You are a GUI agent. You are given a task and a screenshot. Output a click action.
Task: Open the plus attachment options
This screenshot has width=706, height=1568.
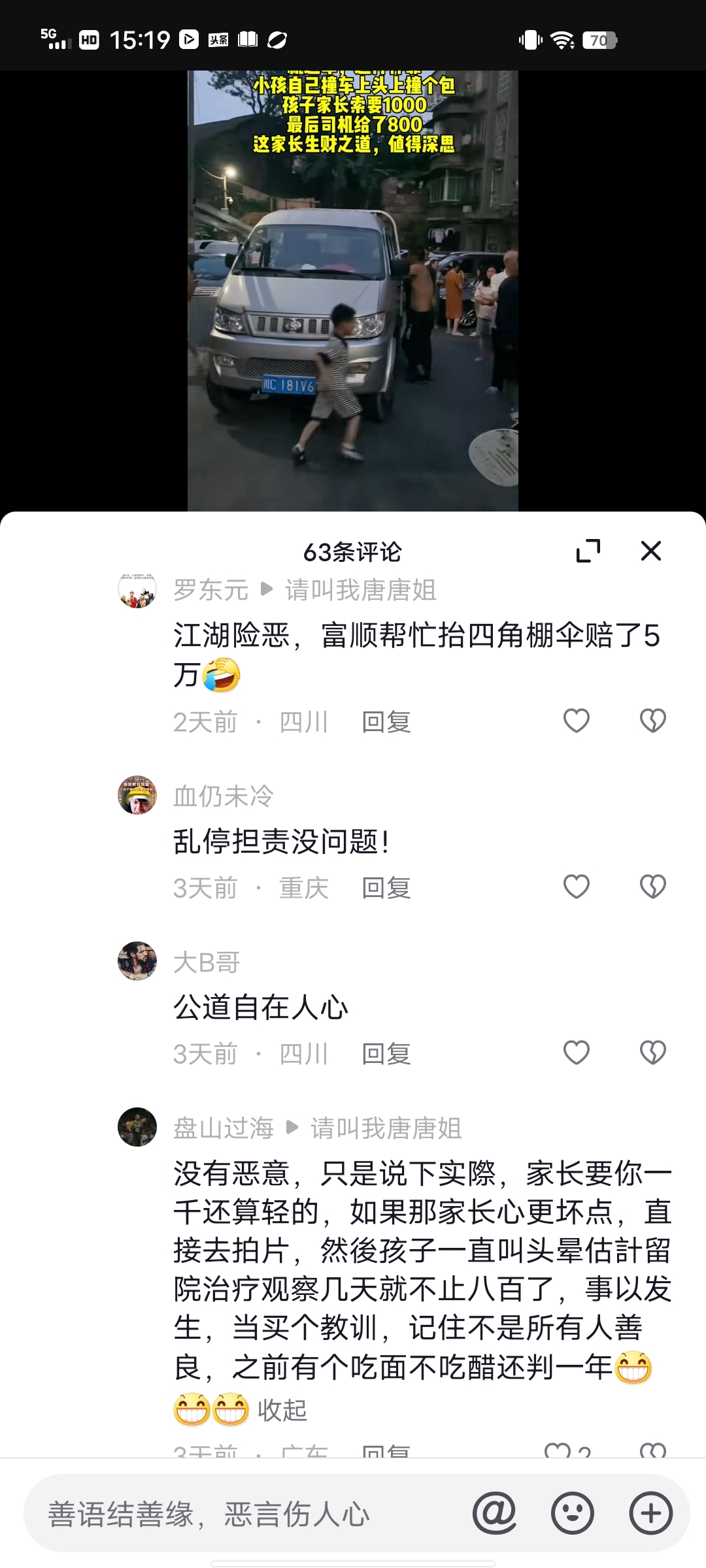coord(650,1513)
